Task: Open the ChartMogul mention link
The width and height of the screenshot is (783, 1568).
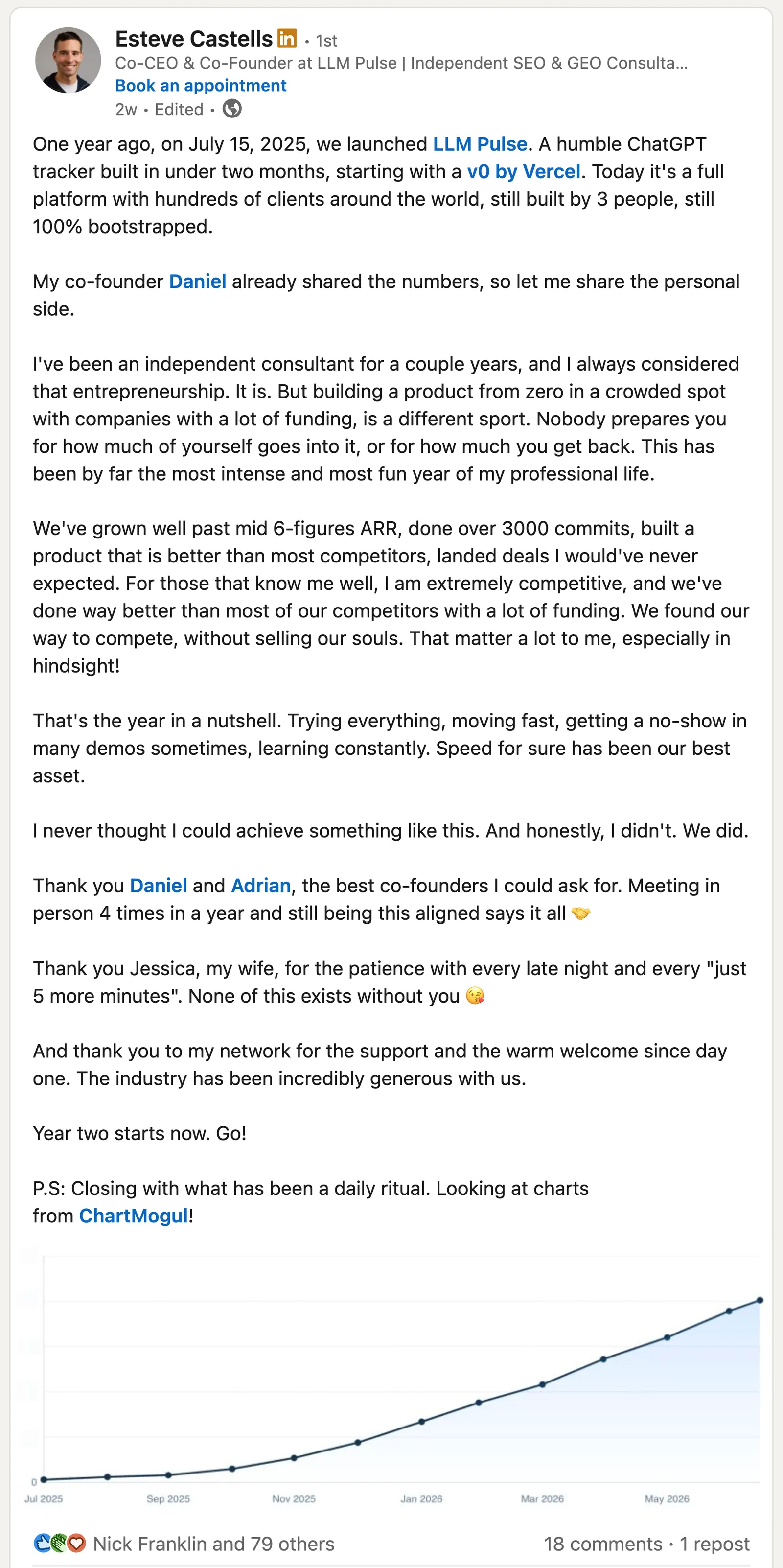Action: point(134,1216)
